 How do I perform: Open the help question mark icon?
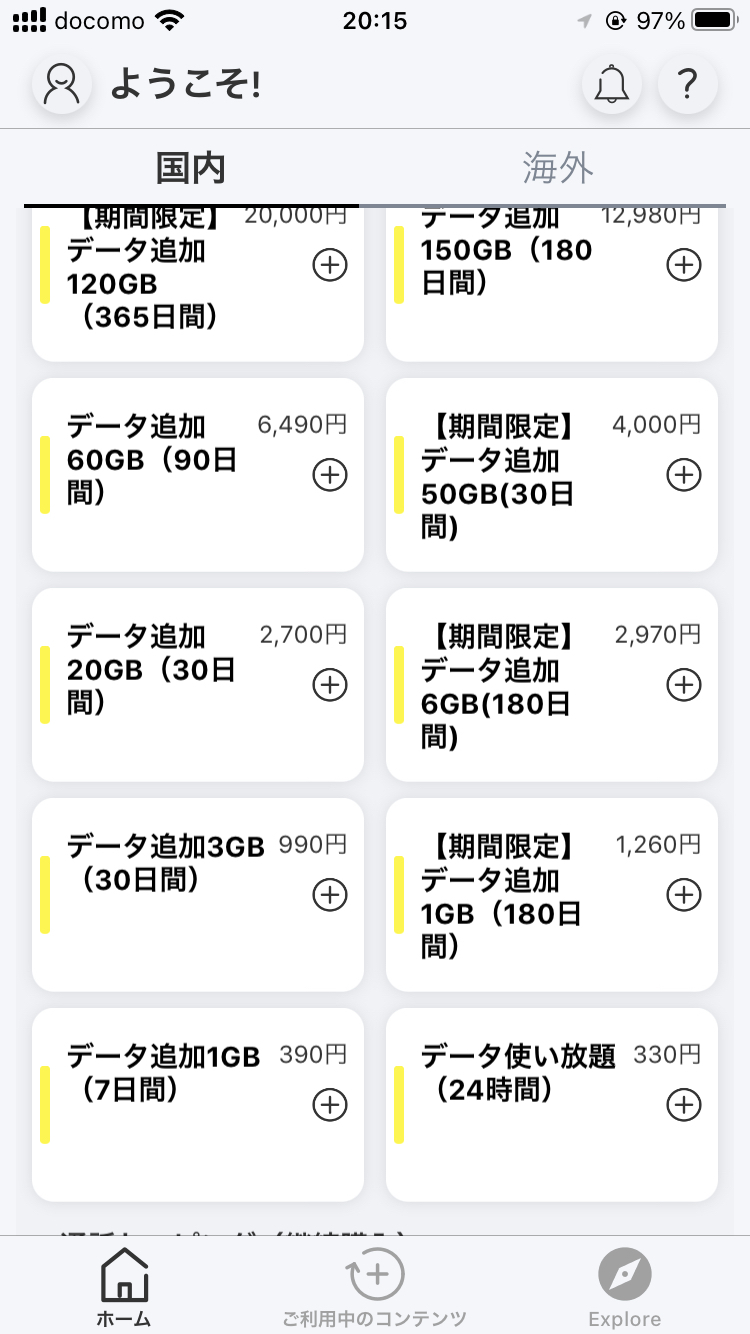[x=687, y=85]
